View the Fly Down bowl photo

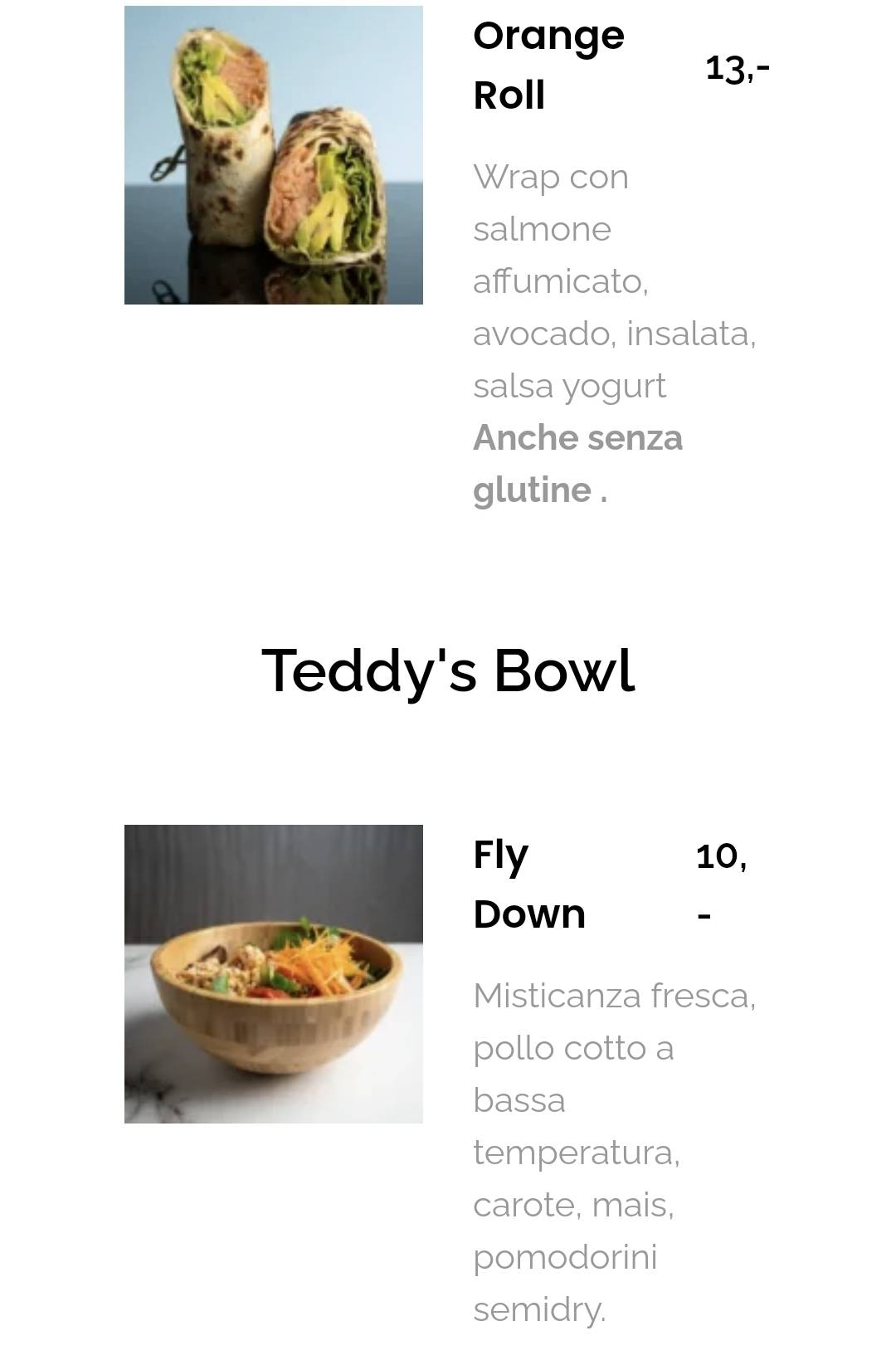[x=274, y=973]
